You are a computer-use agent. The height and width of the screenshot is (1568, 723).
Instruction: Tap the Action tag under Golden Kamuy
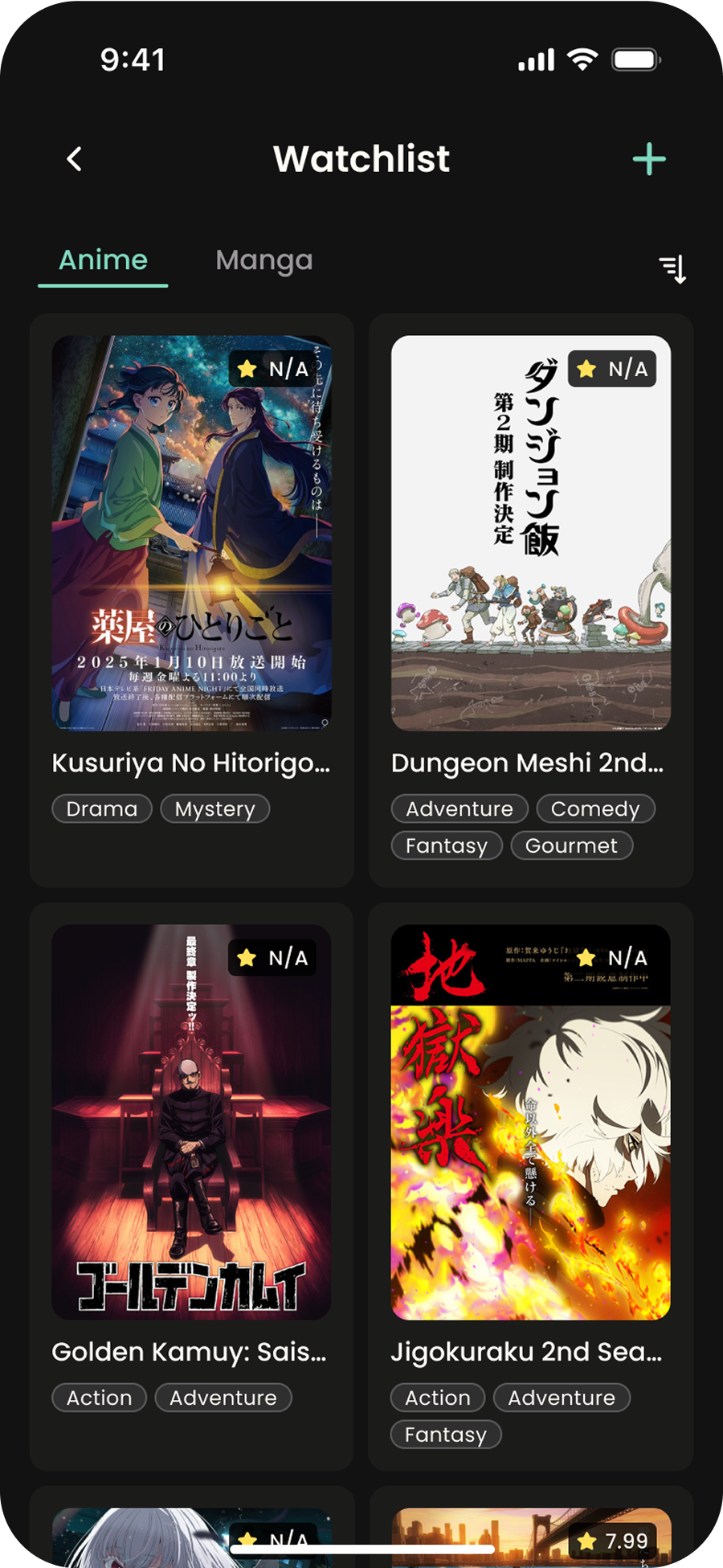pyautogui.click(x=99, y=1398)
